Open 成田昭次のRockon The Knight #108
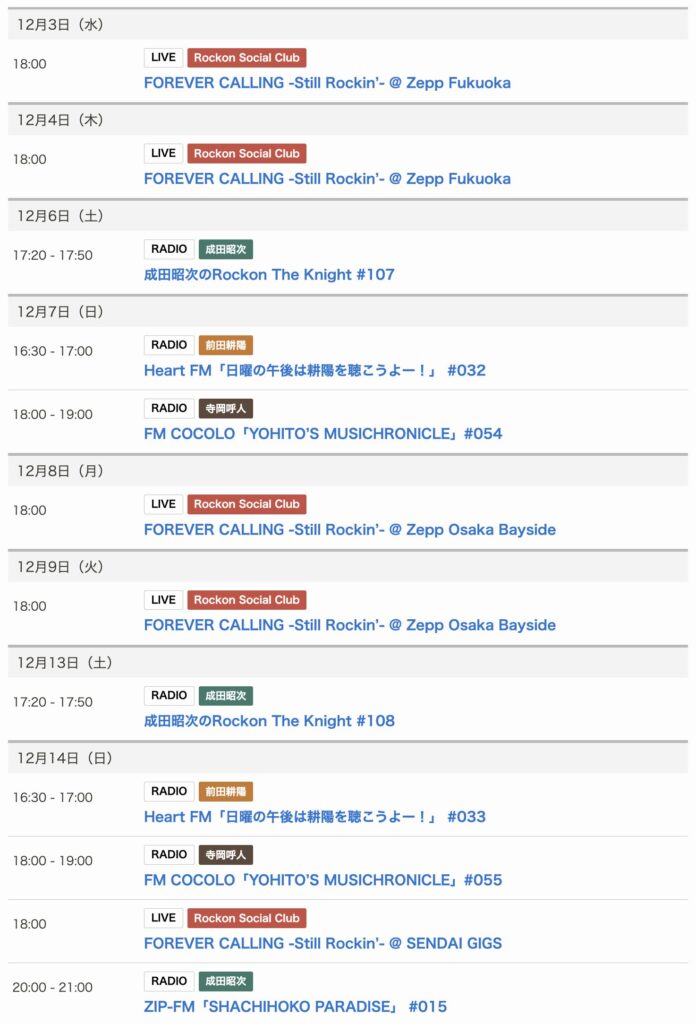 coord(269,721)
